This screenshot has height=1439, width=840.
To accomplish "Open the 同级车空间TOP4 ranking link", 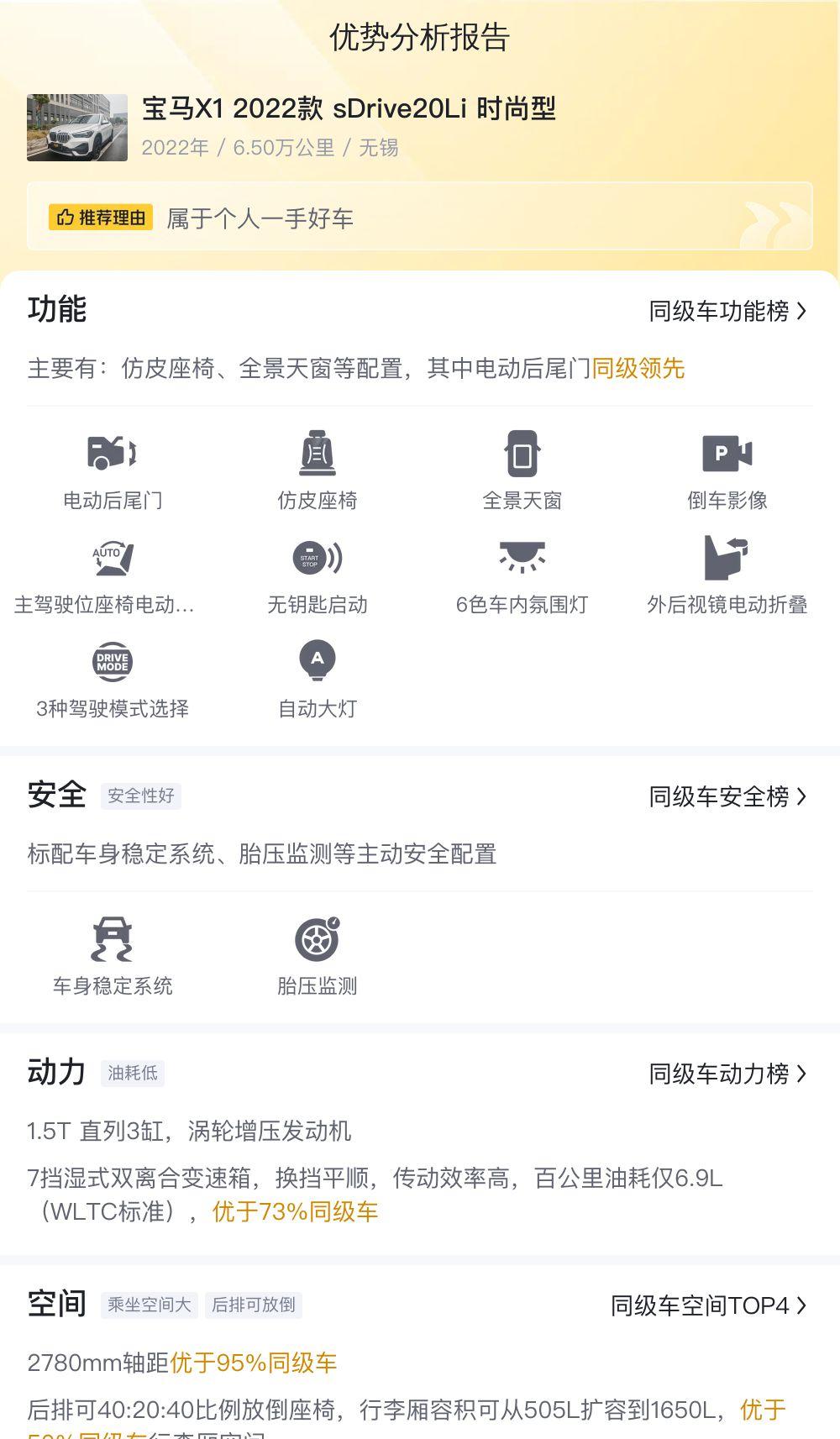I will [x=708, y=1305].
